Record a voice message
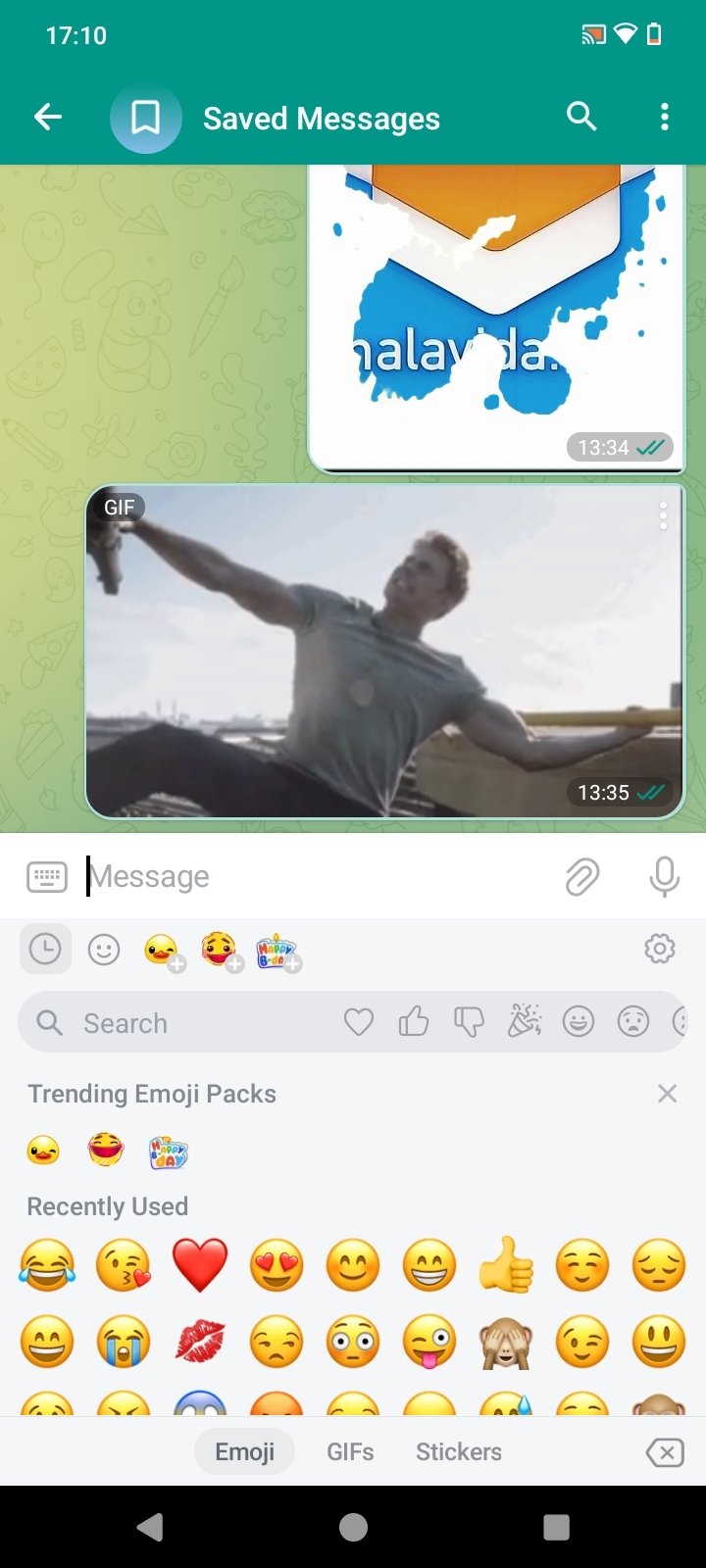Screen dimensions: 706x1568 (664, 876)
